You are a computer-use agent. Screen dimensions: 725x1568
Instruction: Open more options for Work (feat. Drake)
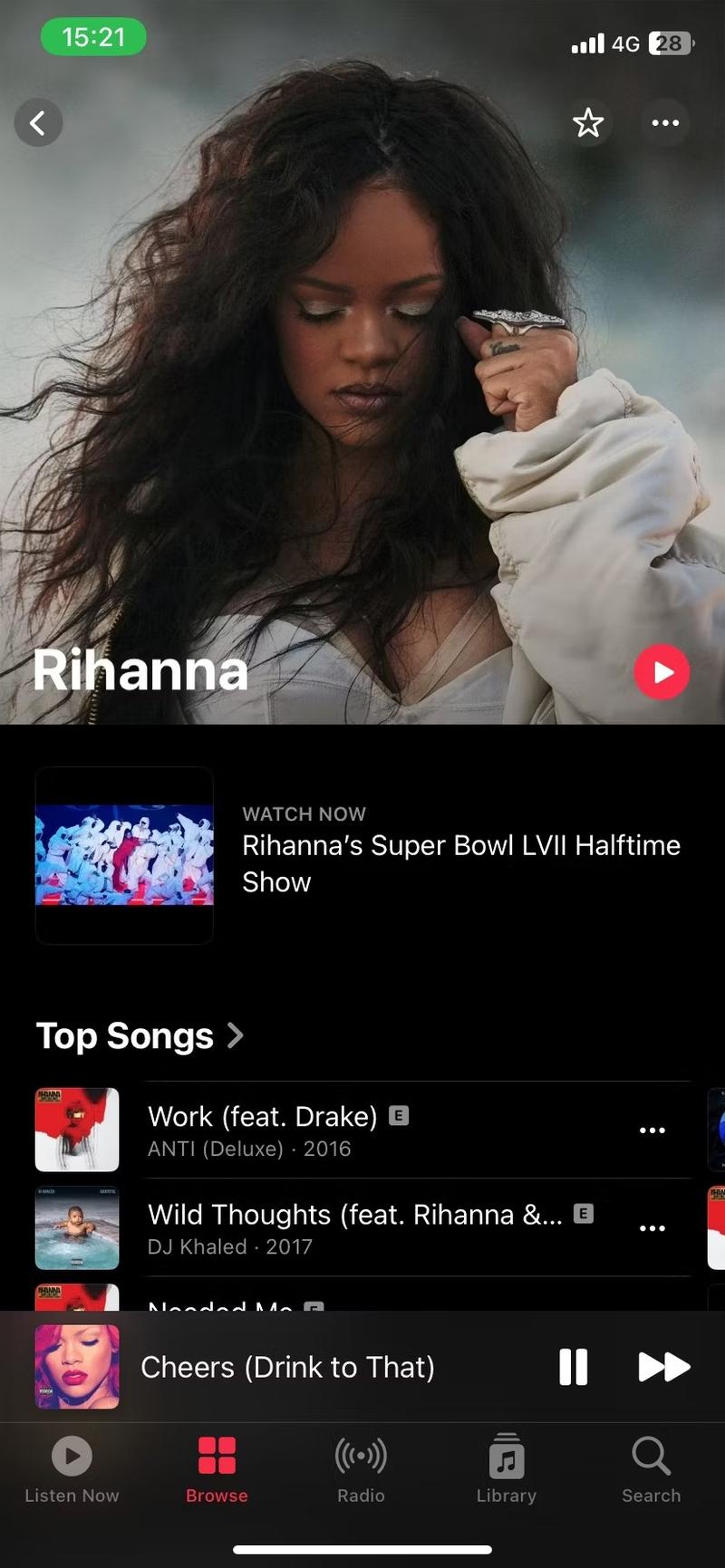click(x=652, y=1130)
